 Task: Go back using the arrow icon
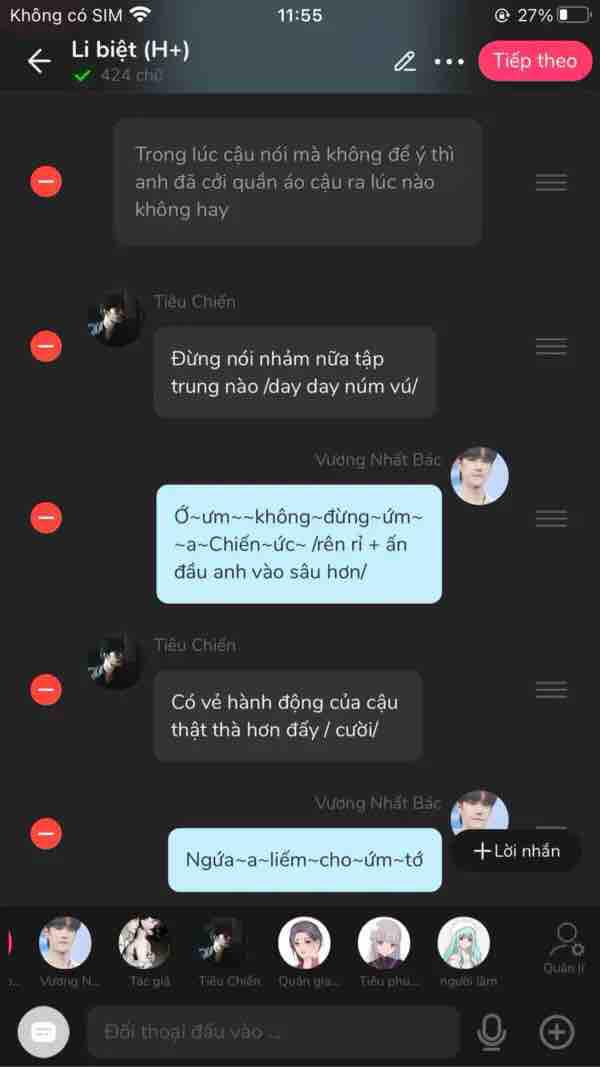click(39, 61)
